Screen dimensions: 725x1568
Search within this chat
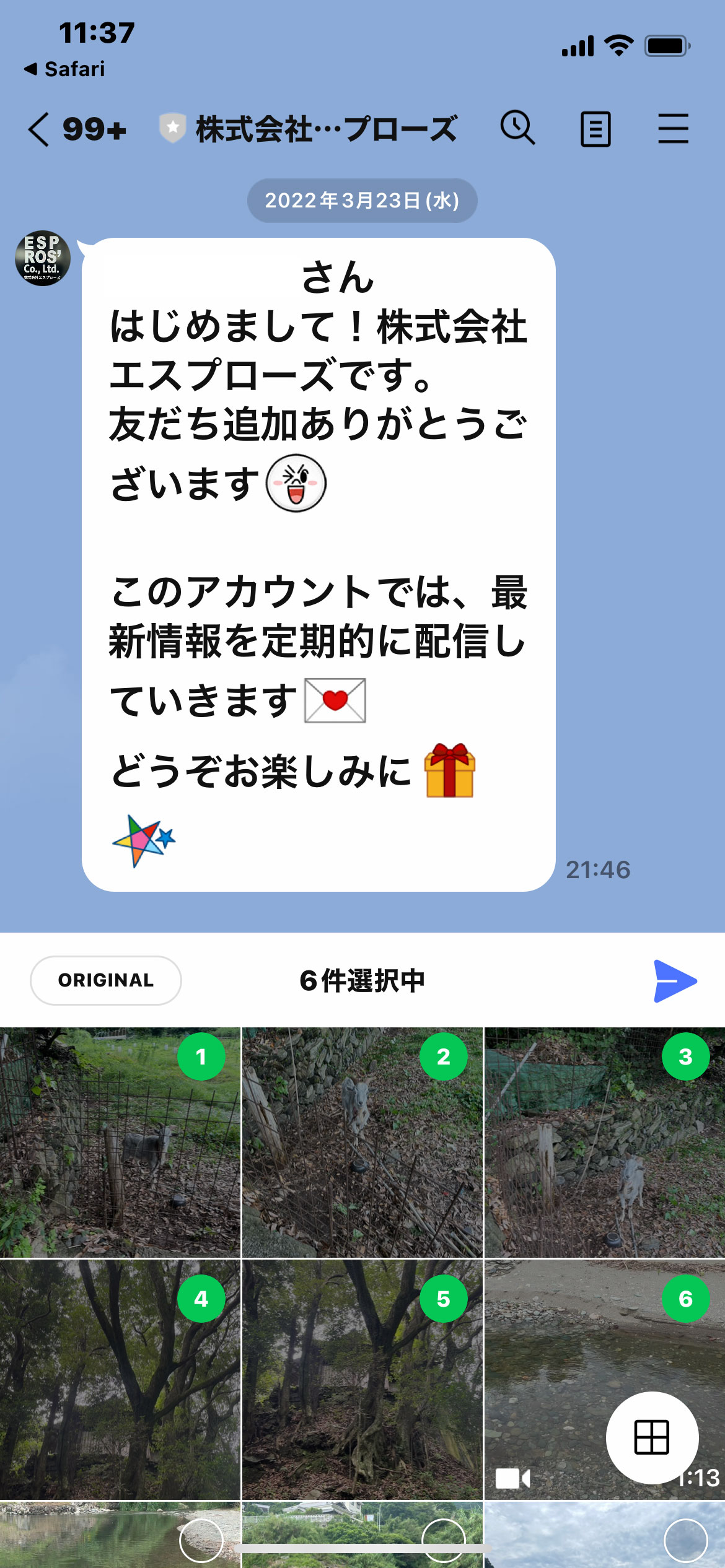(x=517, y=128)
